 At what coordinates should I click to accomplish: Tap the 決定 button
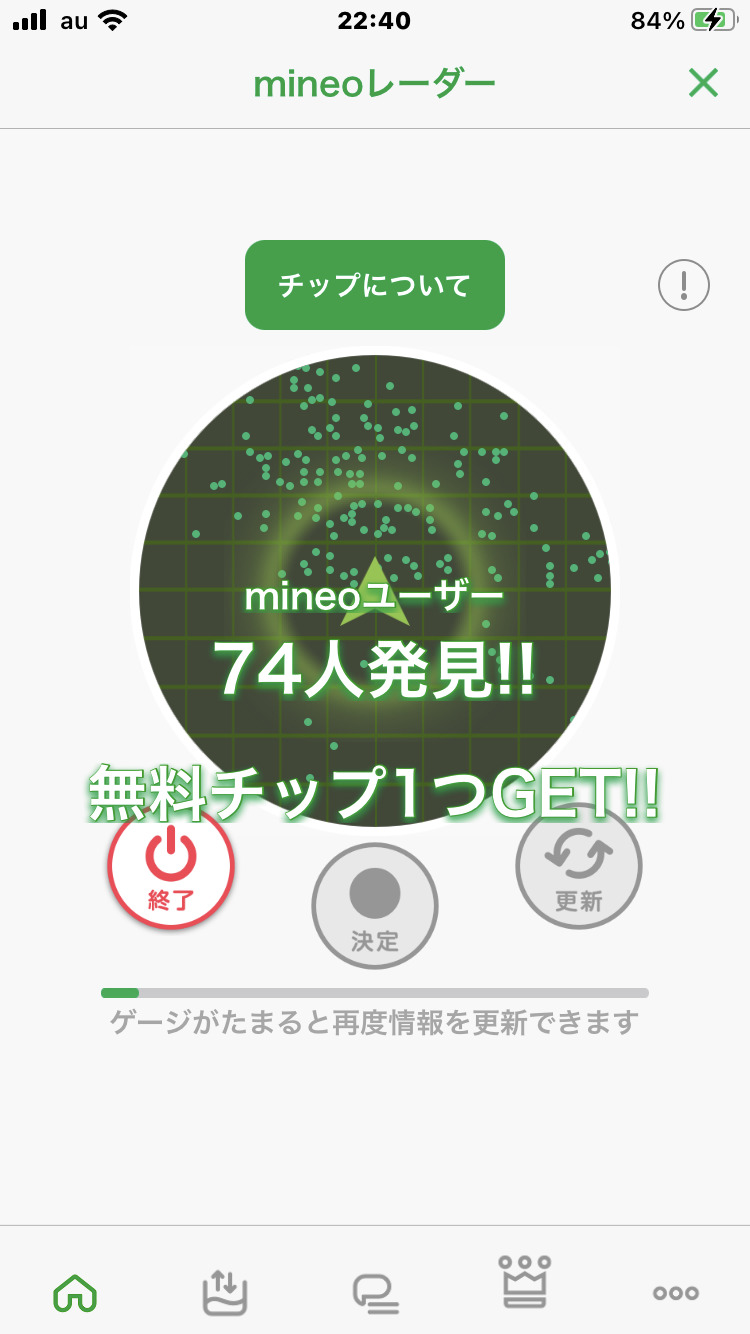click(x=375, y=906)
